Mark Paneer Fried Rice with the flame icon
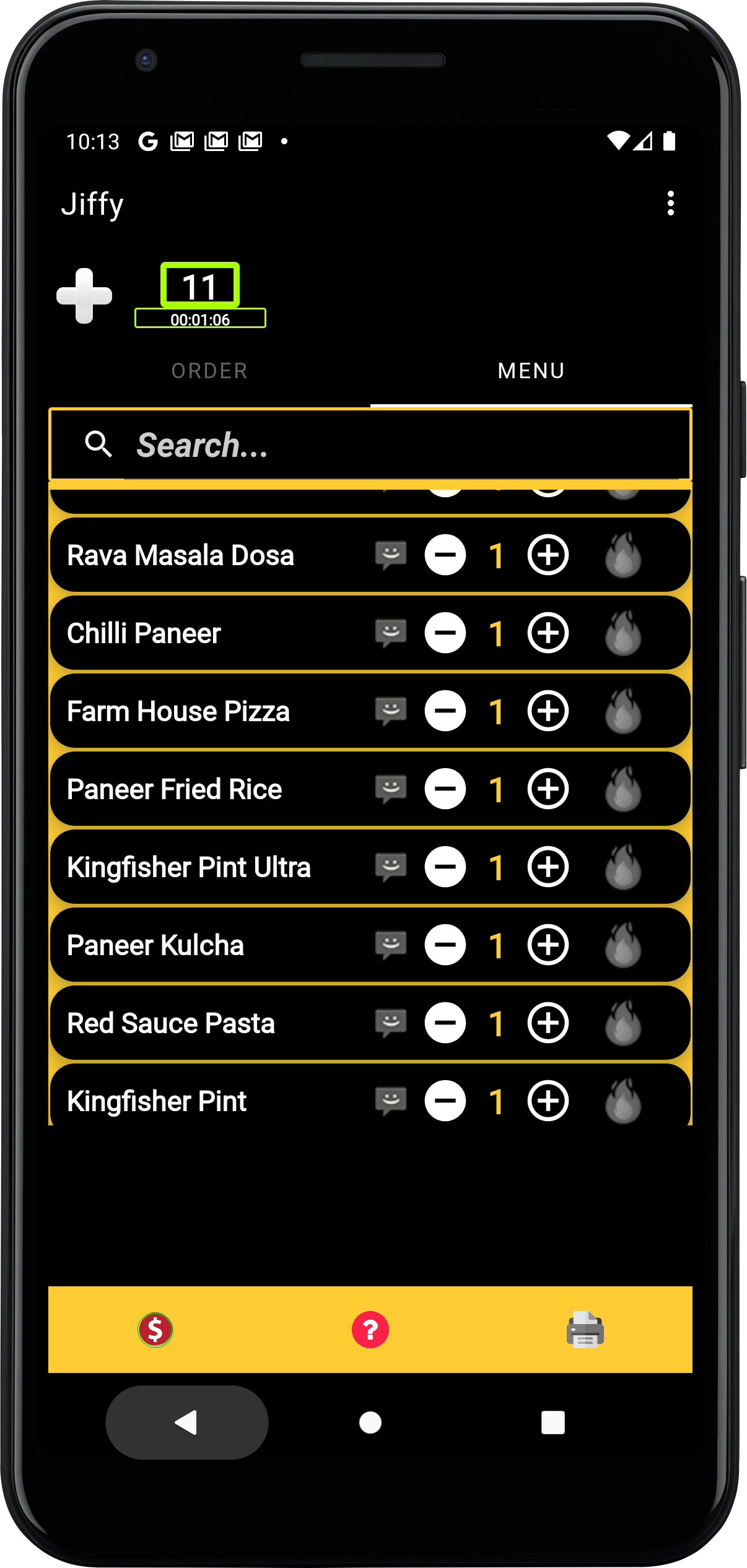Screen dimensions: 747x1568 click(622, 789)
